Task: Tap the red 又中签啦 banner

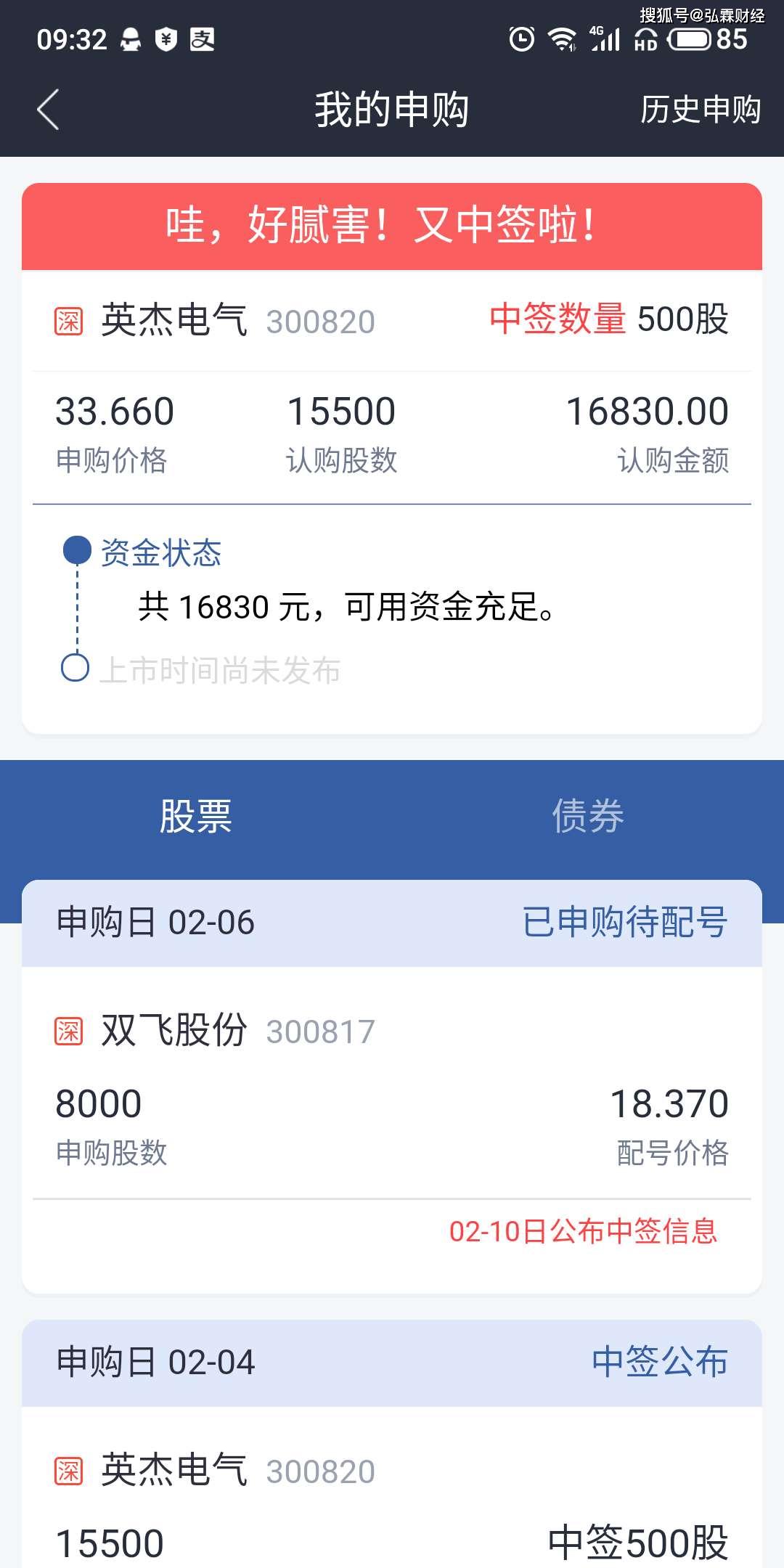Action: [392, 225]
